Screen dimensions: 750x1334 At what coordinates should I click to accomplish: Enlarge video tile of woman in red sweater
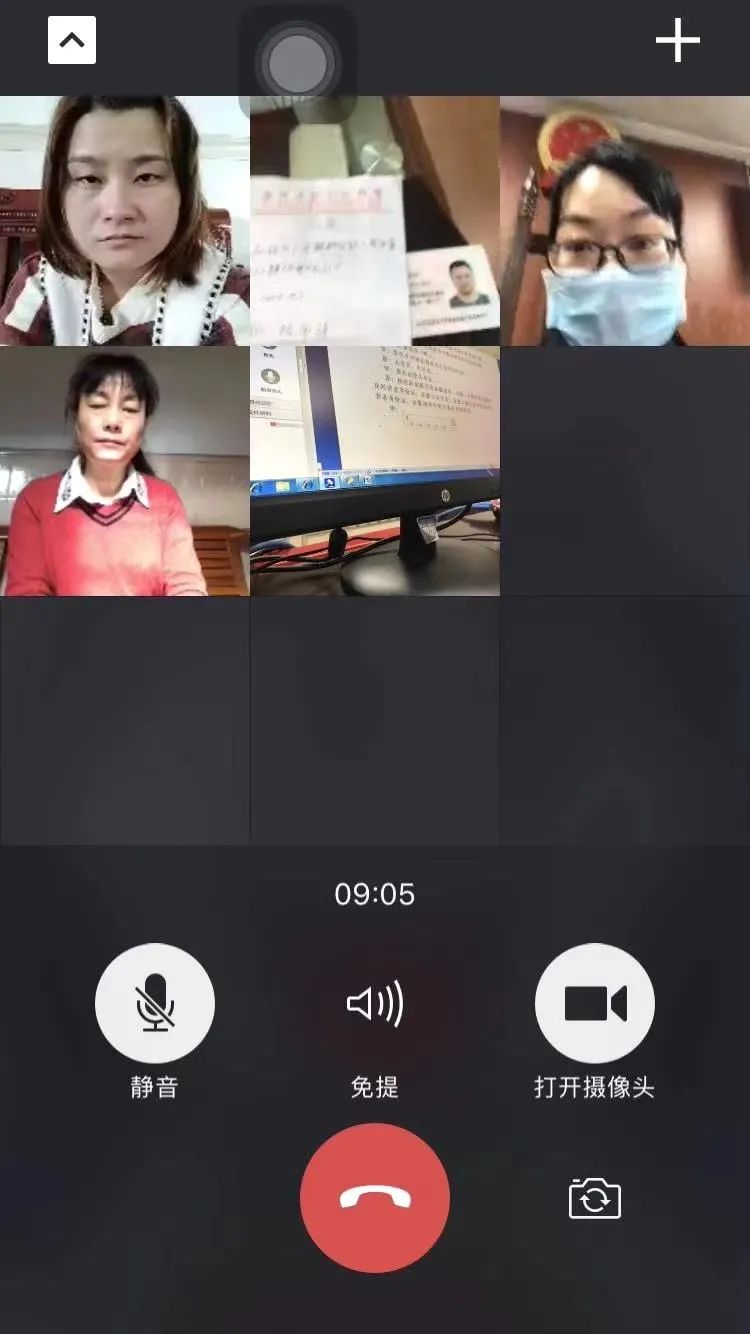click(x=124, y=471)
